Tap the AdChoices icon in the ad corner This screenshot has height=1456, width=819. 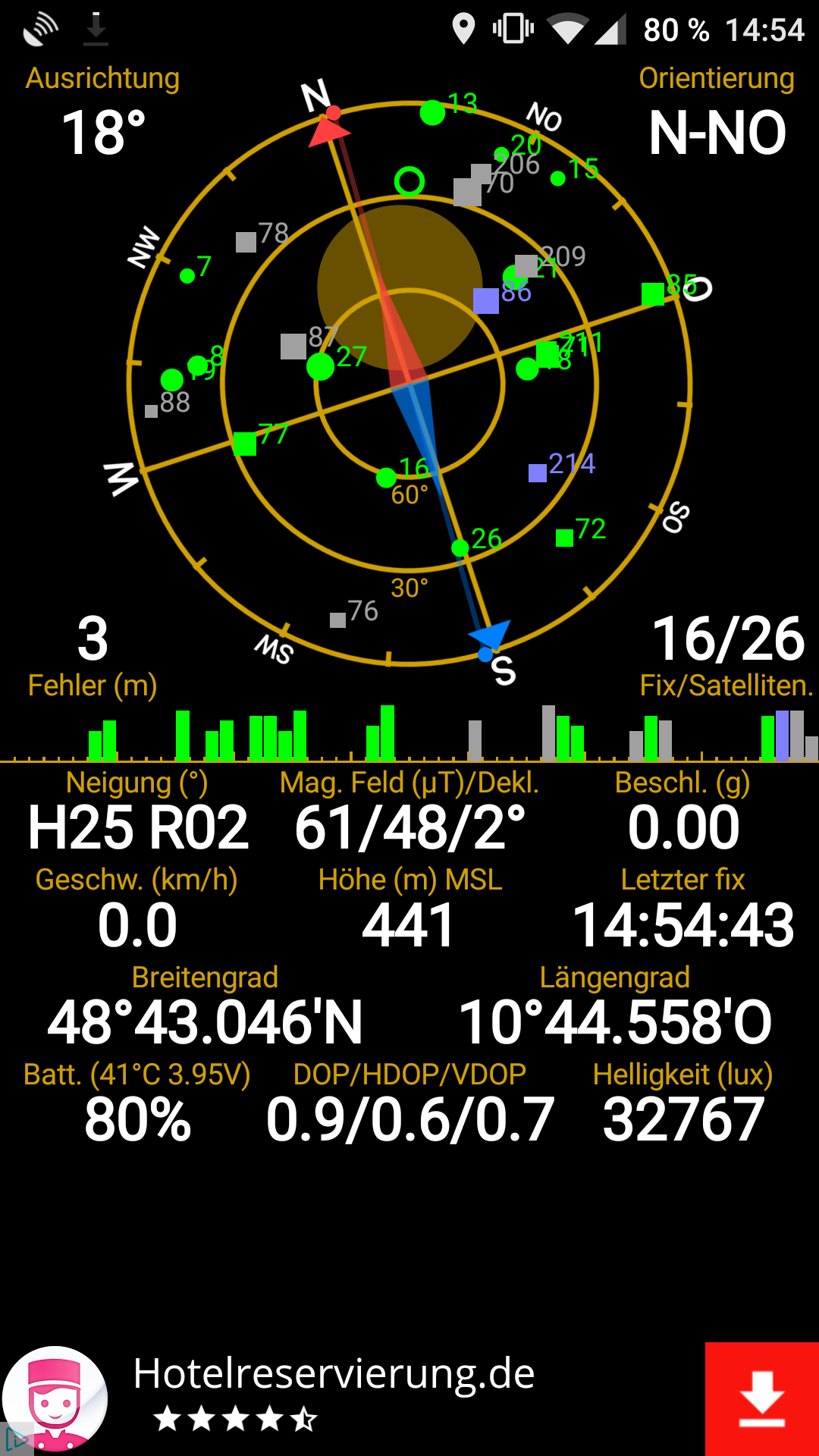tap(15, 1439)
